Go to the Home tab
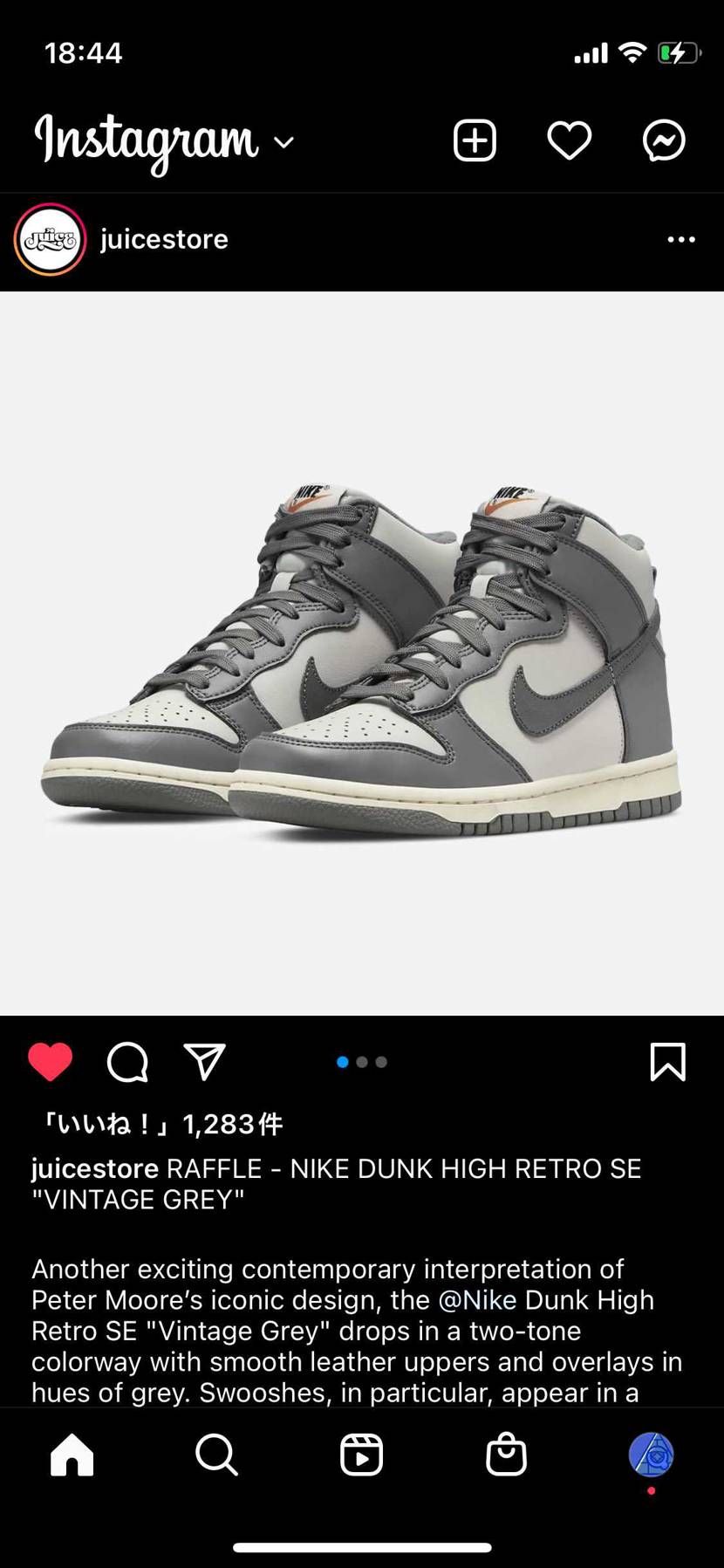 72,1455
